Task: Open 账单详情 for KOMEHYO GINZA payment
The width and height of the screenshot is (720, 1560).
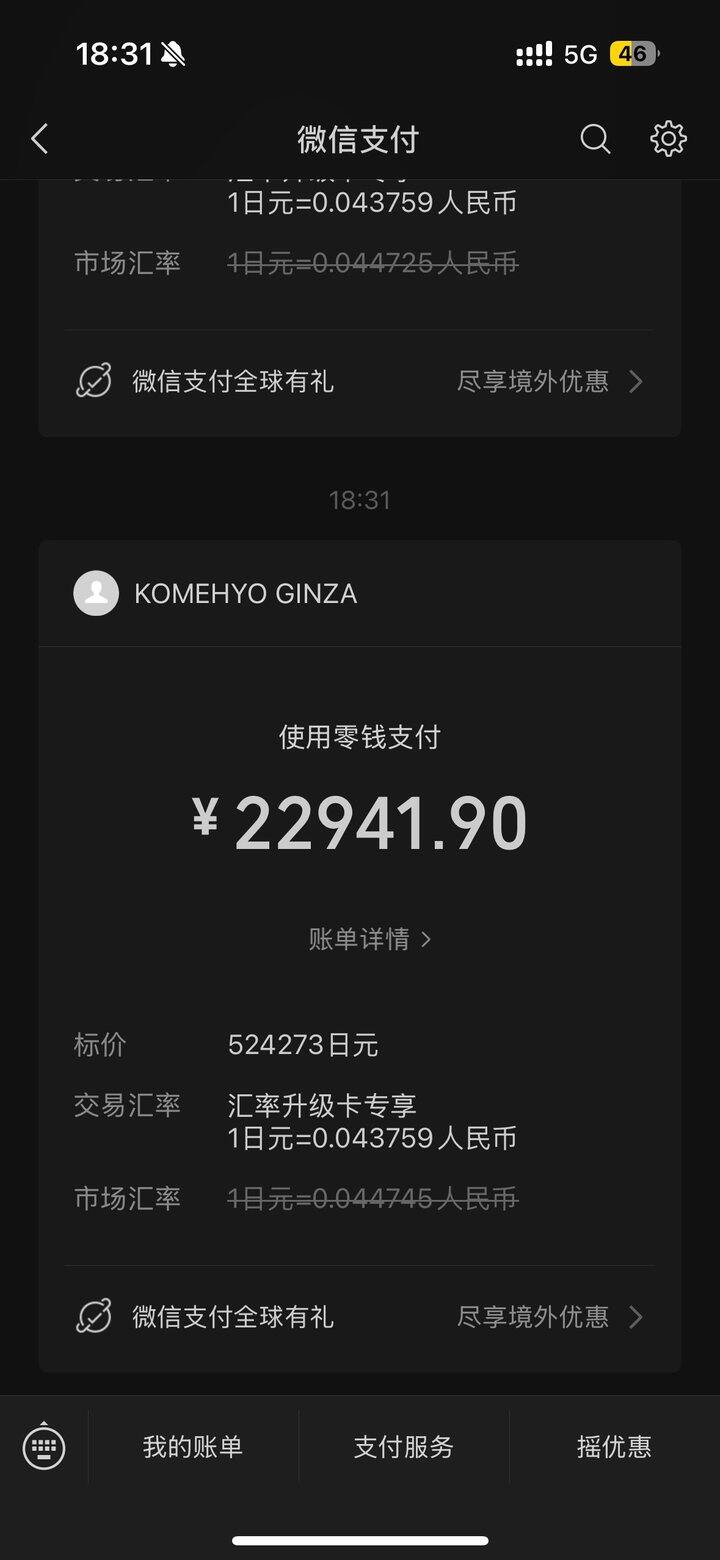Action: (369, 939)
